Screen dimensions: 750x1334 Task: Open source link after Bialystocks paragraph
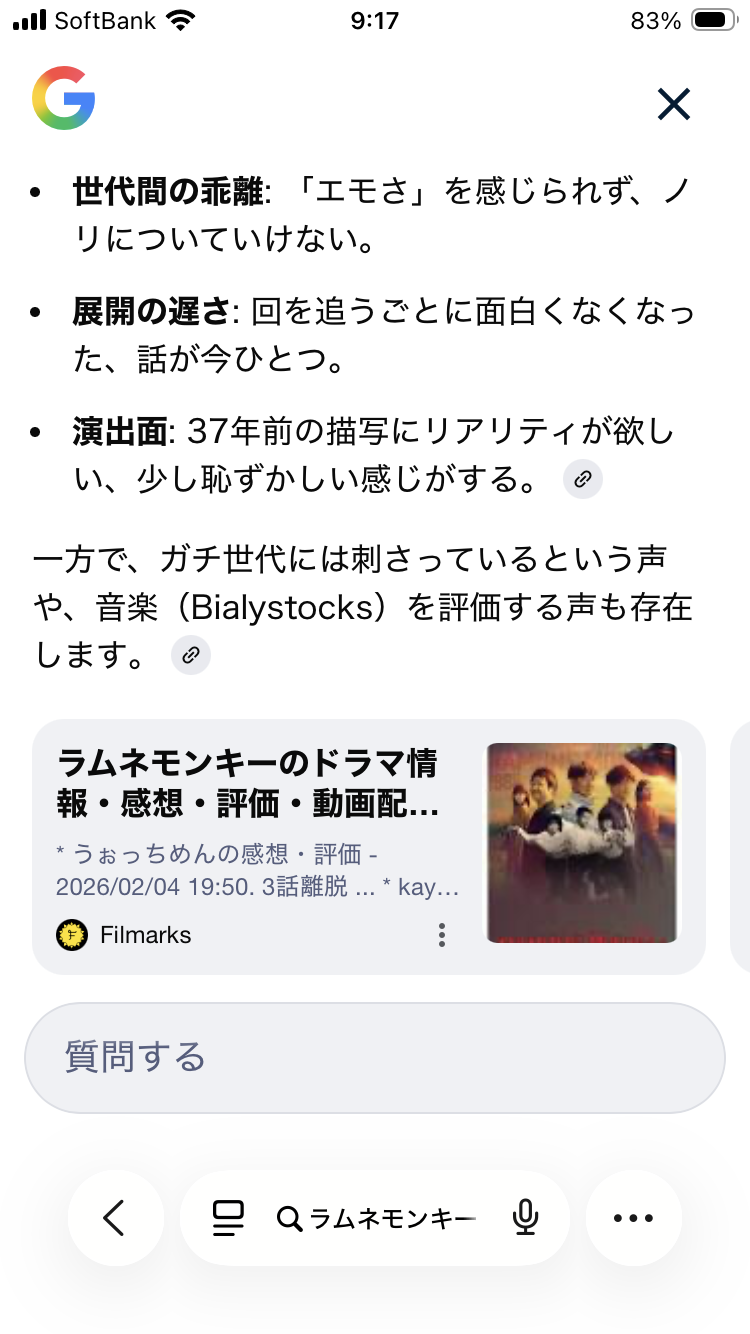point(191,656)
